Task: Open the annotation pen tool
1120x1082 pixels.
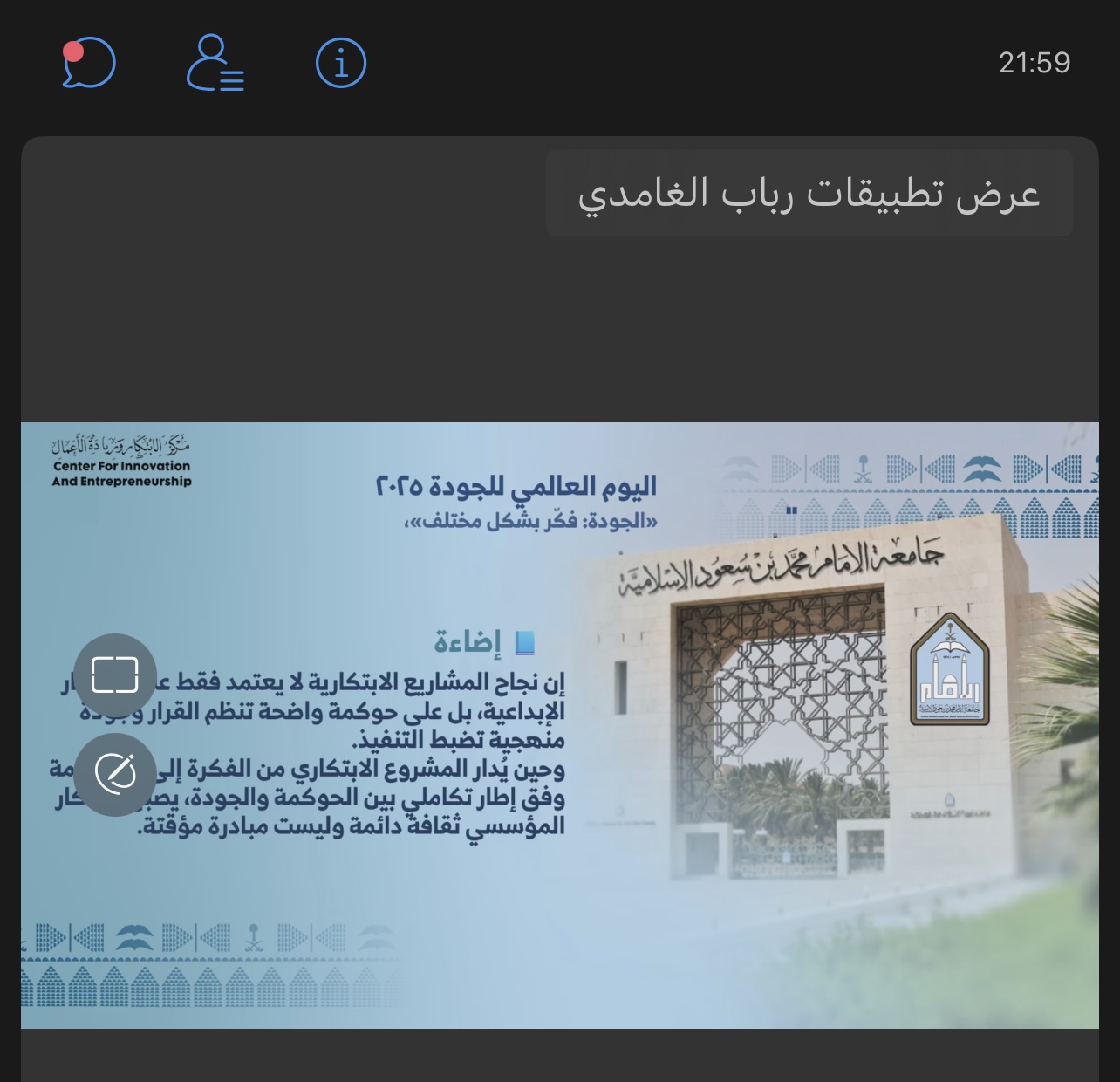Action: pos(115,774)
